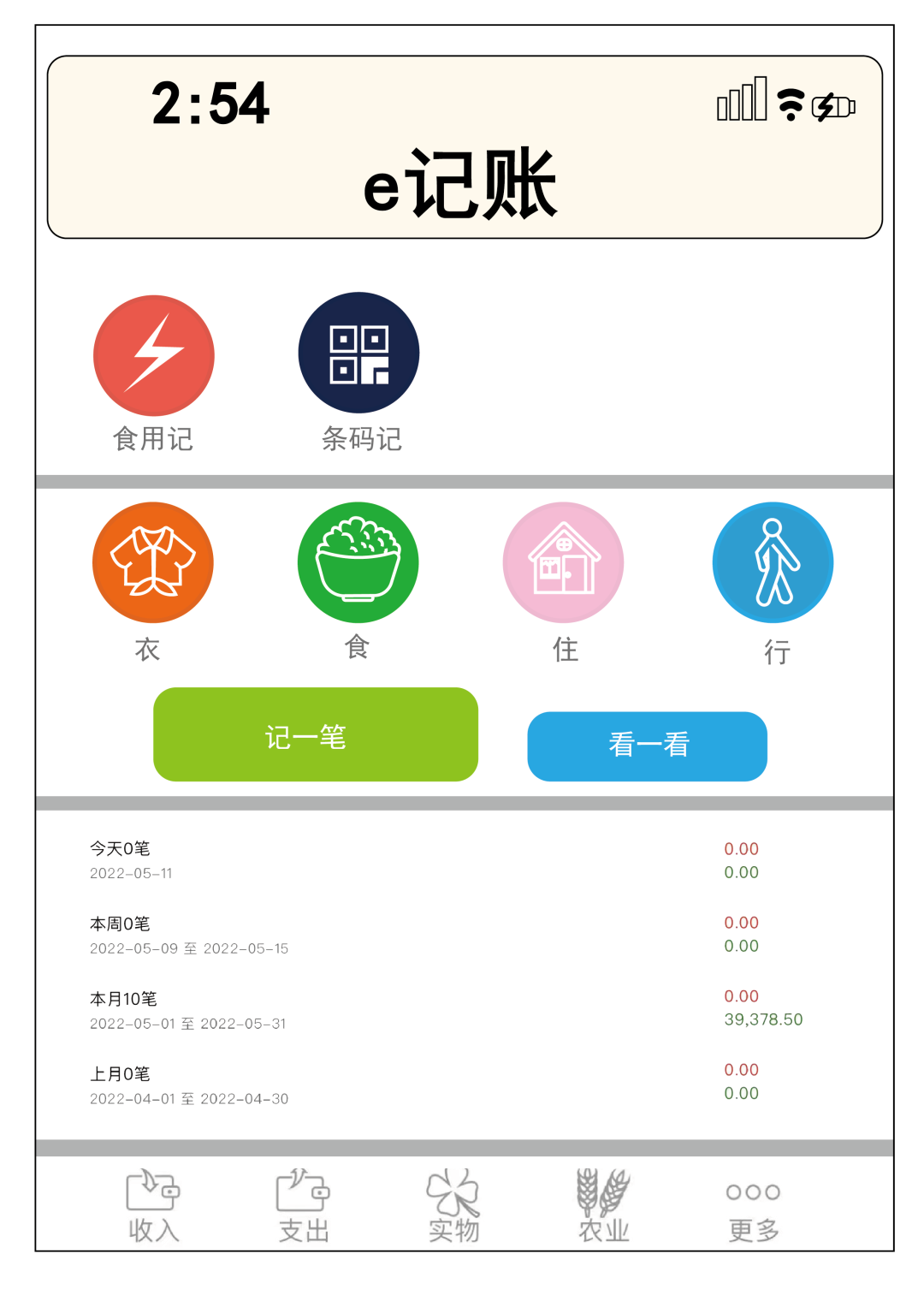Tap the green 记一笔 button
The height and width of the screenshot is (1307, 924).
tap(316, 734)
